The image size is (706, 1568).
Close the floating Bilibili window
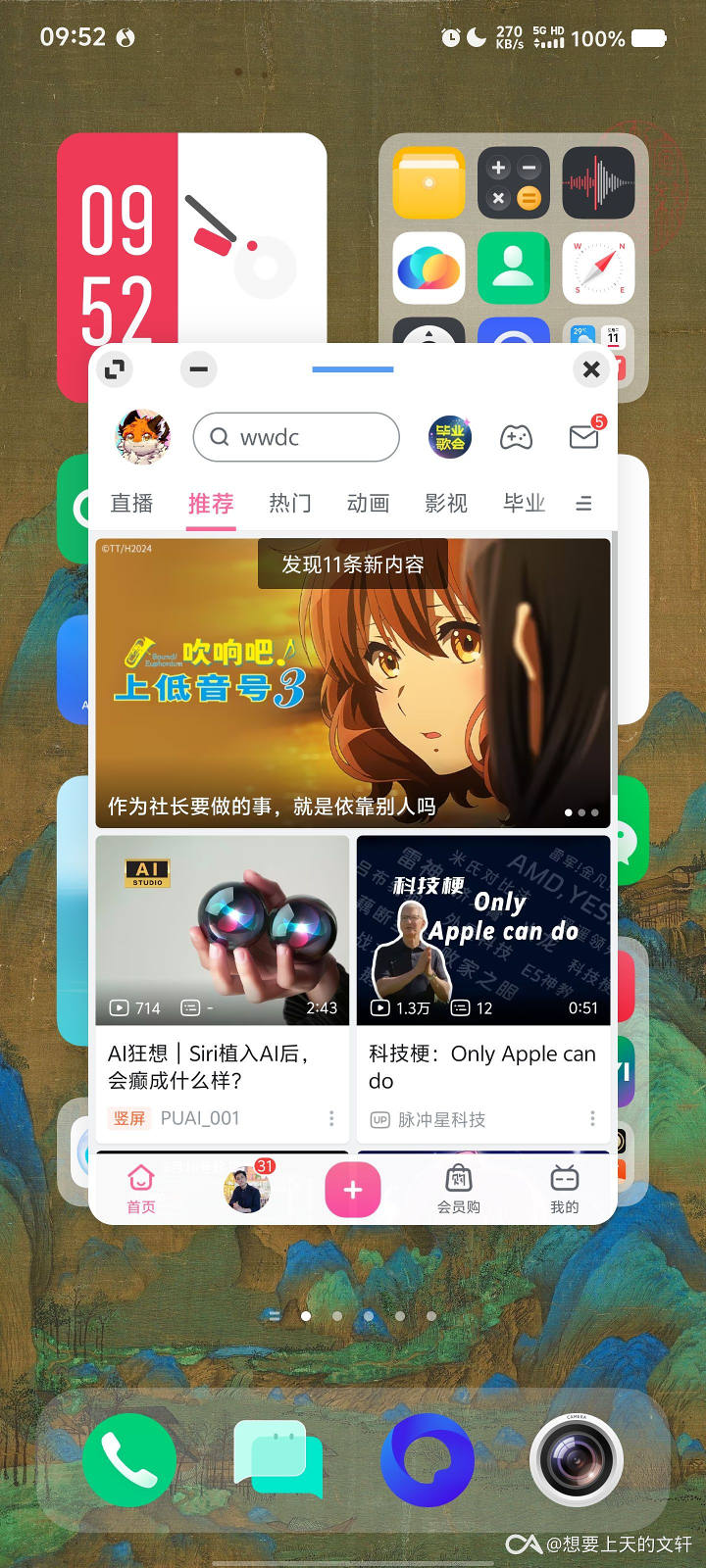pyautogui.click(x=591, y=368)
